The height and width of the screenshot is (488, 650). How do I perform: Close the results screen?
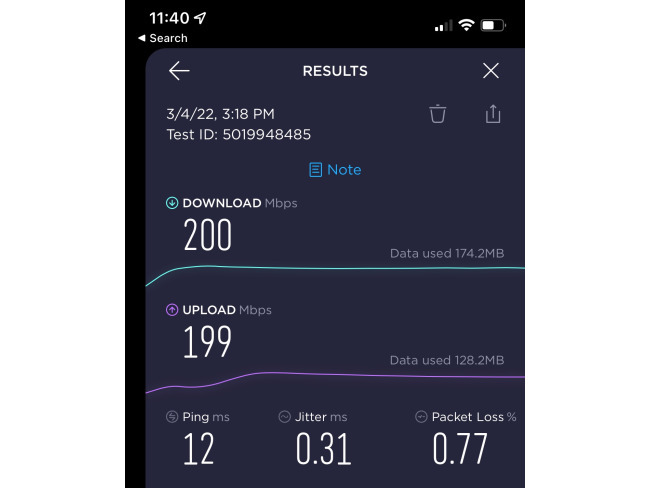click(490, 71)
